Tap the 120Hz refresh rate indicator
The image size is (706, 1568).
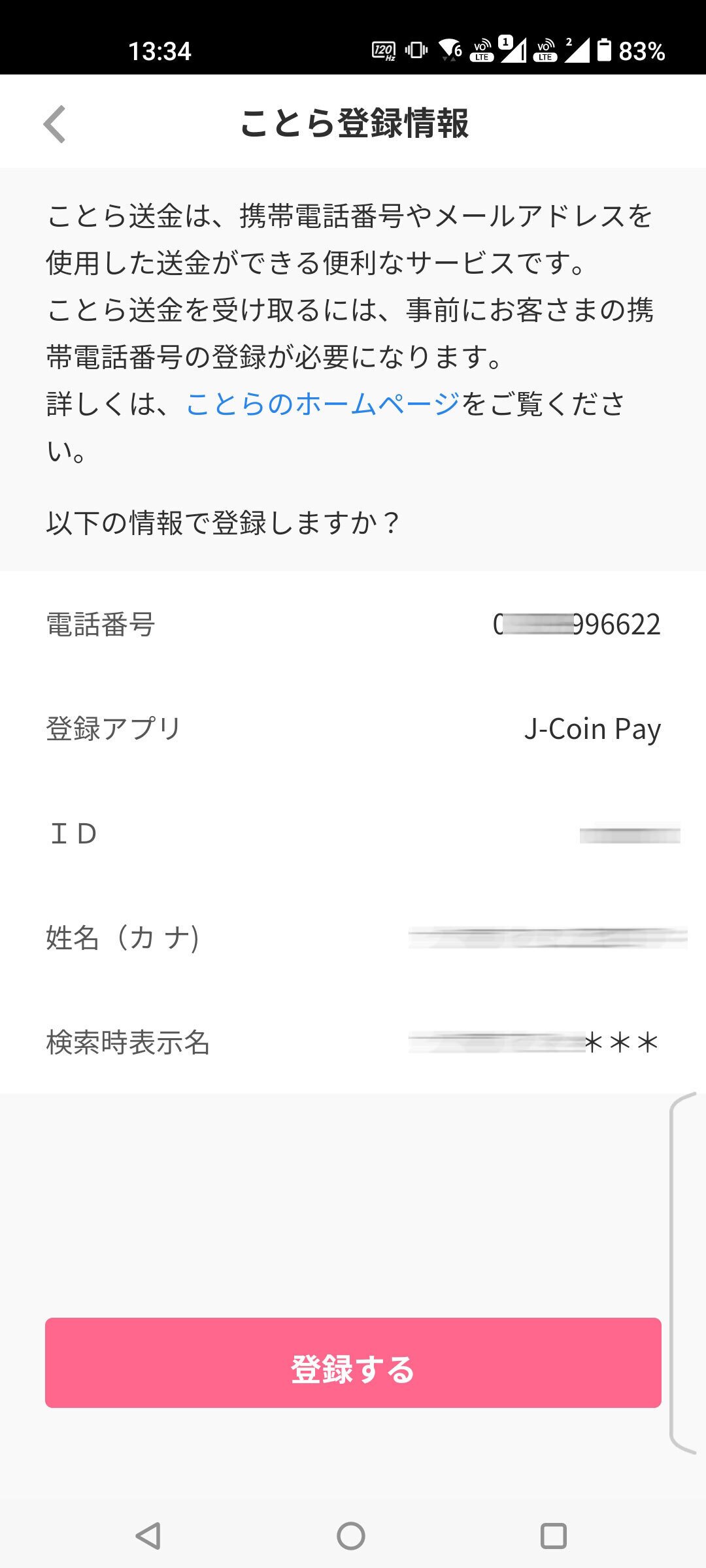(382, 50)
